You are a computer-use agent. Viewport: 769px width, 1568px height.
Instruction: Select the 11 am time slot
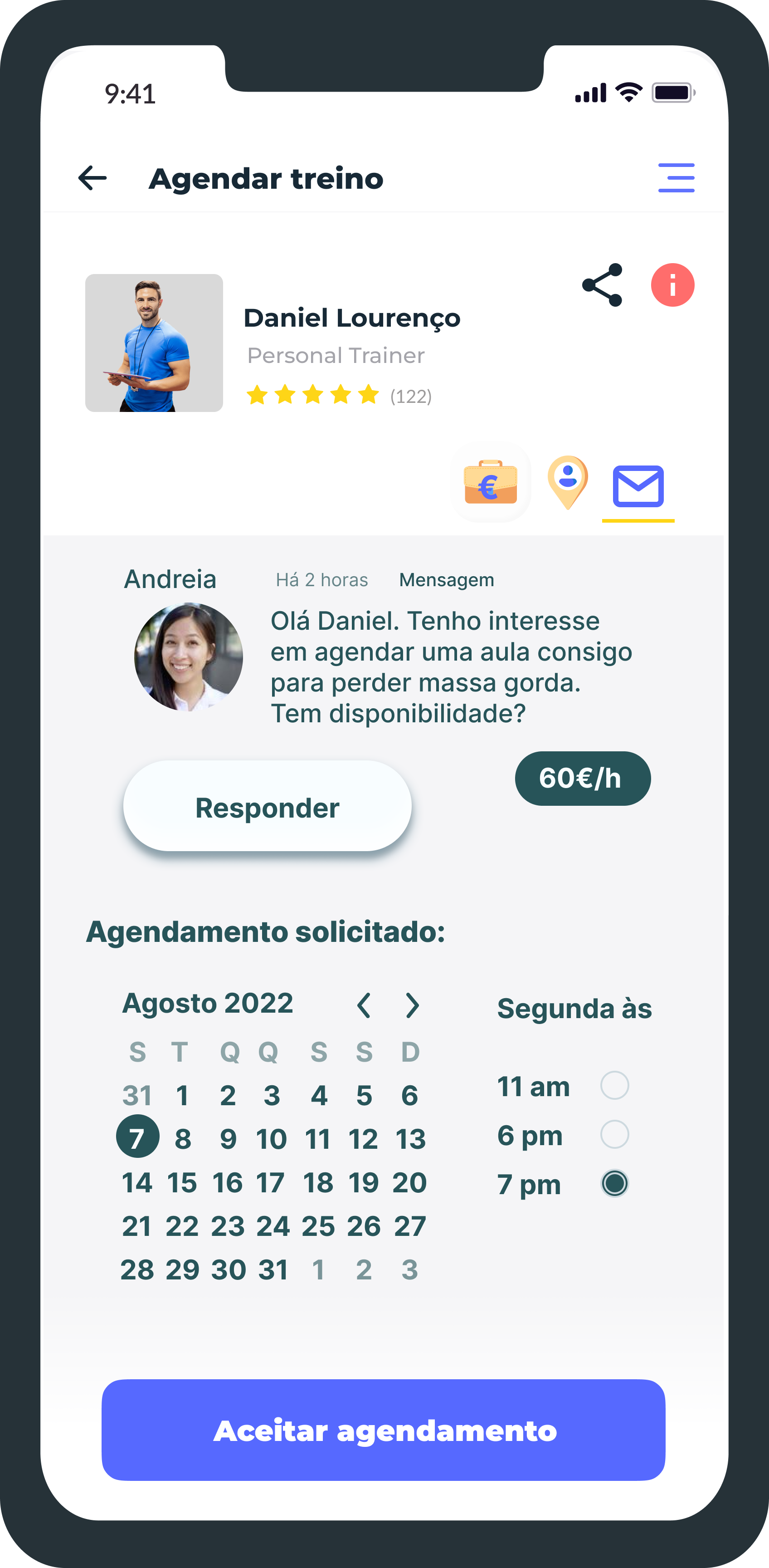pyautogui.click(x=614, y=1085)
